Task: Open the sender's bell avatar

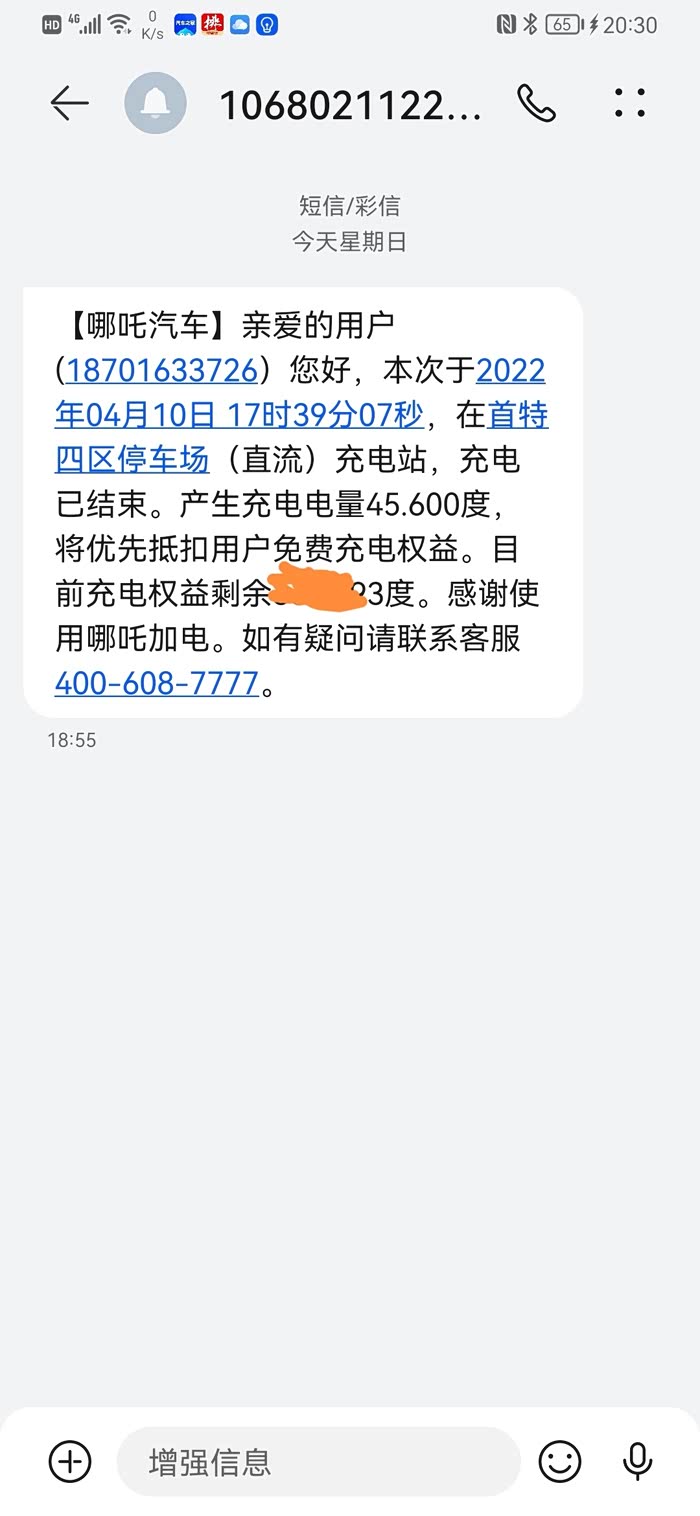Action: pos(155,103)
